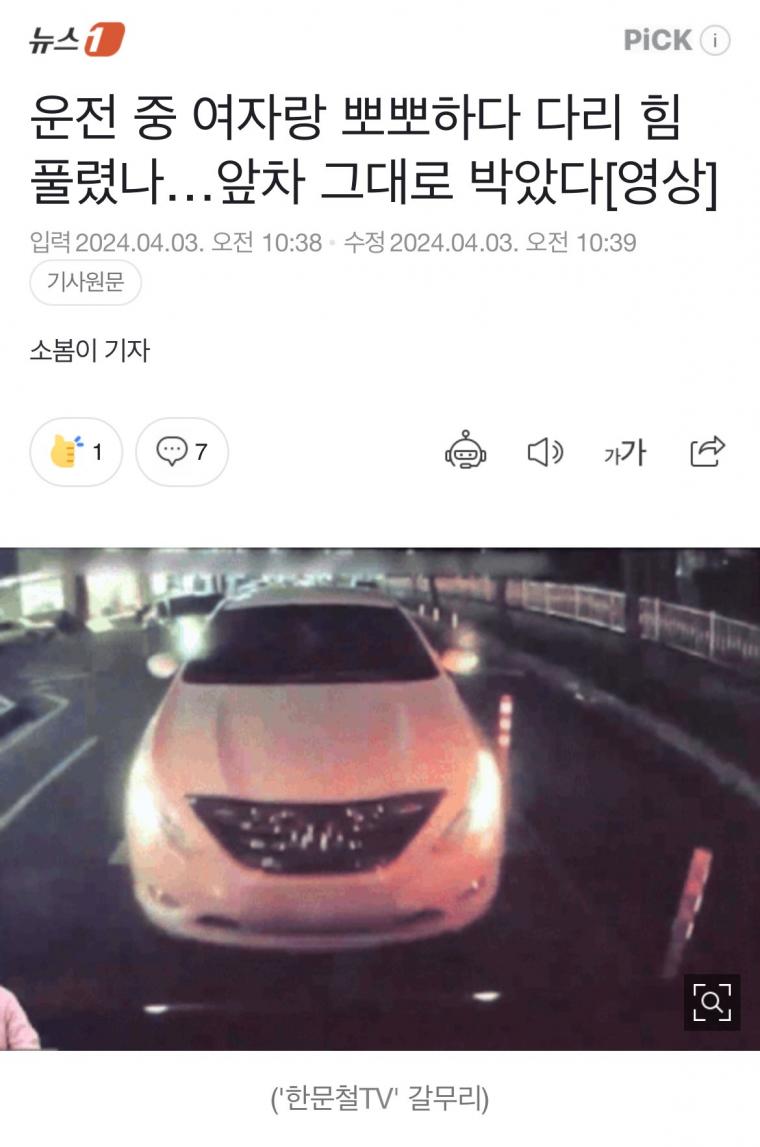React with the thumbs-up reaction button
Screen dimensions: 760x1147
(76, 452)
